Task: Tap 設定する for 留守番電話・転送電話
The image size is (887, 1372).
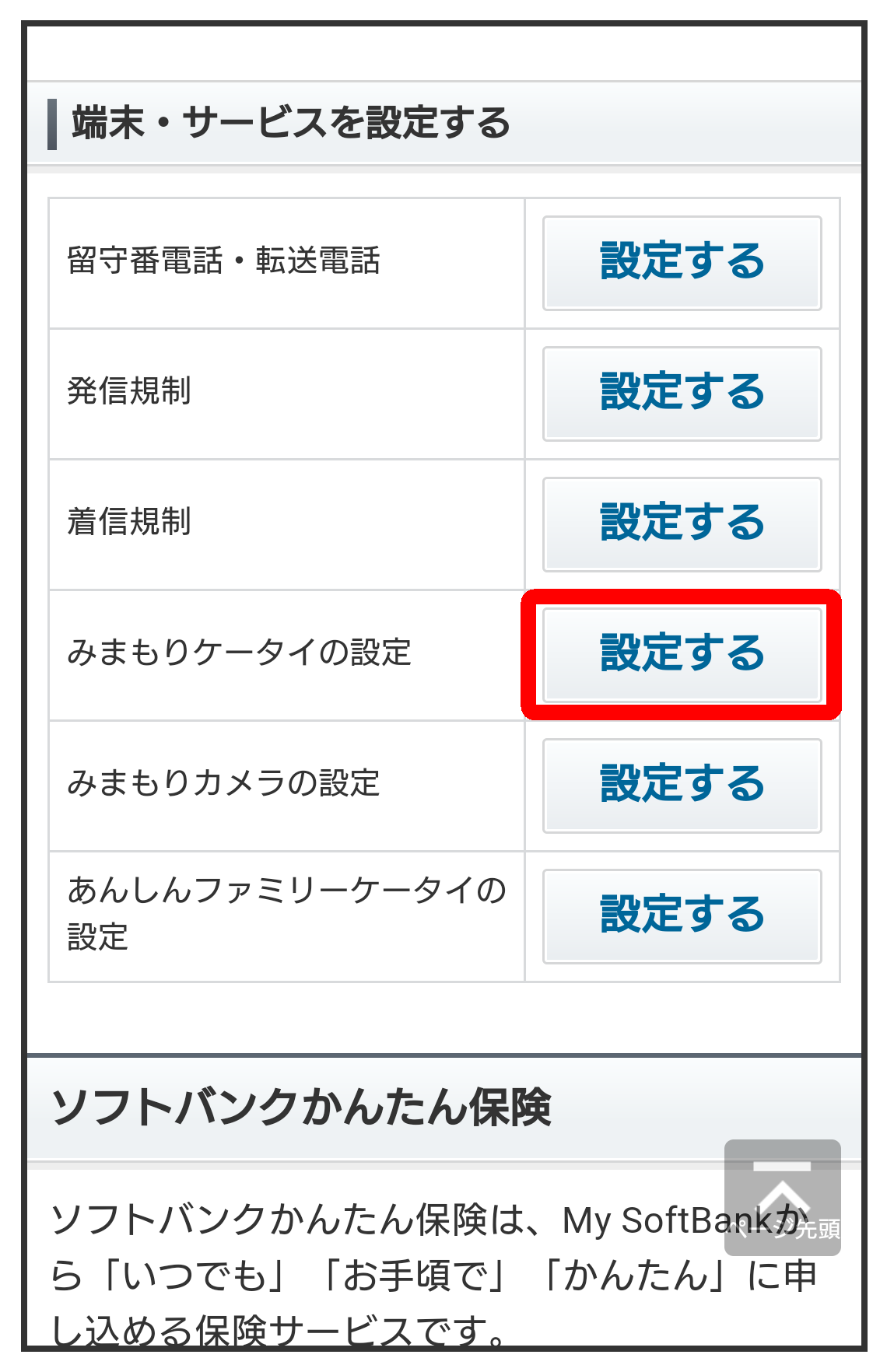Action: [x=682, y=263]
